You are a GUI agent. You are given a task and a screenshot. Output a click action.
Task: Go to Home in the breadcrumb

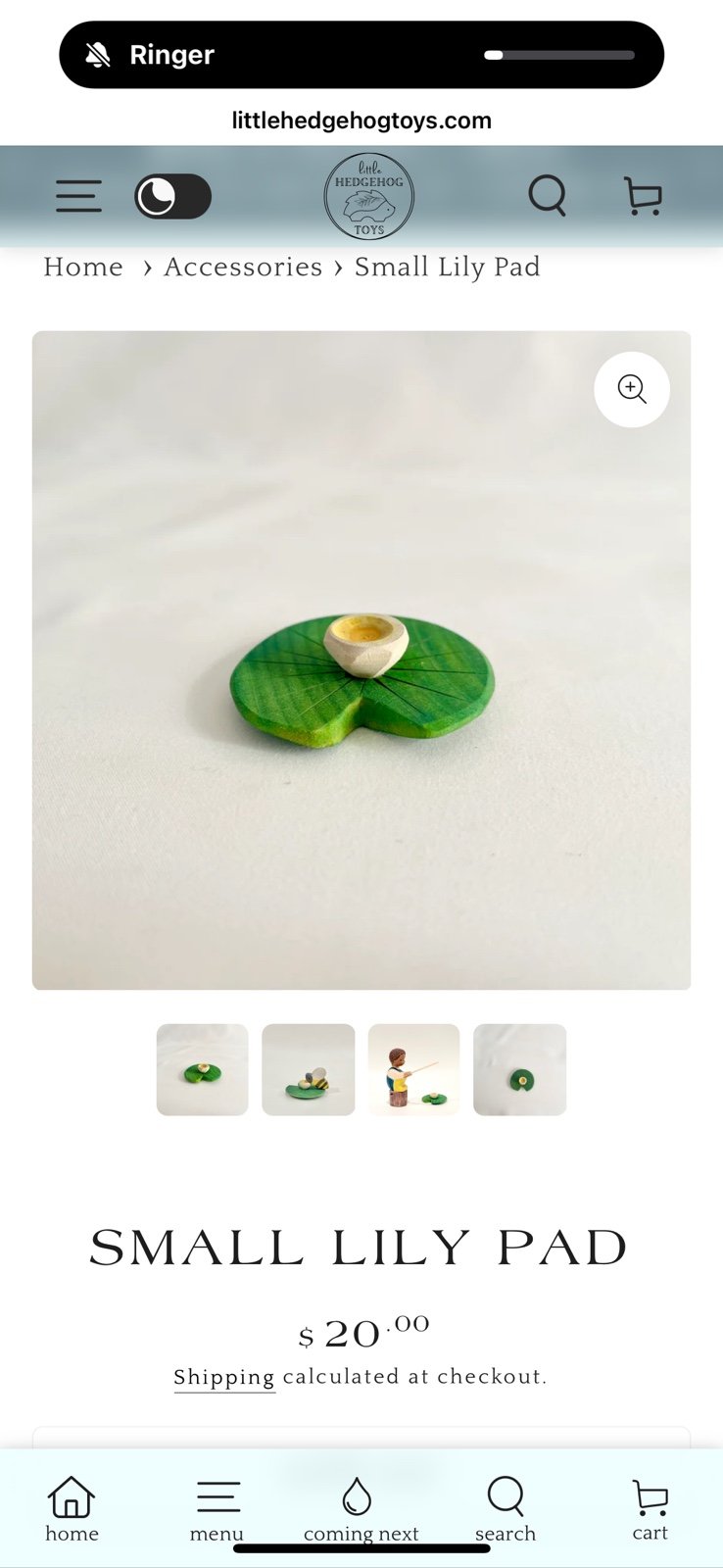coord(83,267)
